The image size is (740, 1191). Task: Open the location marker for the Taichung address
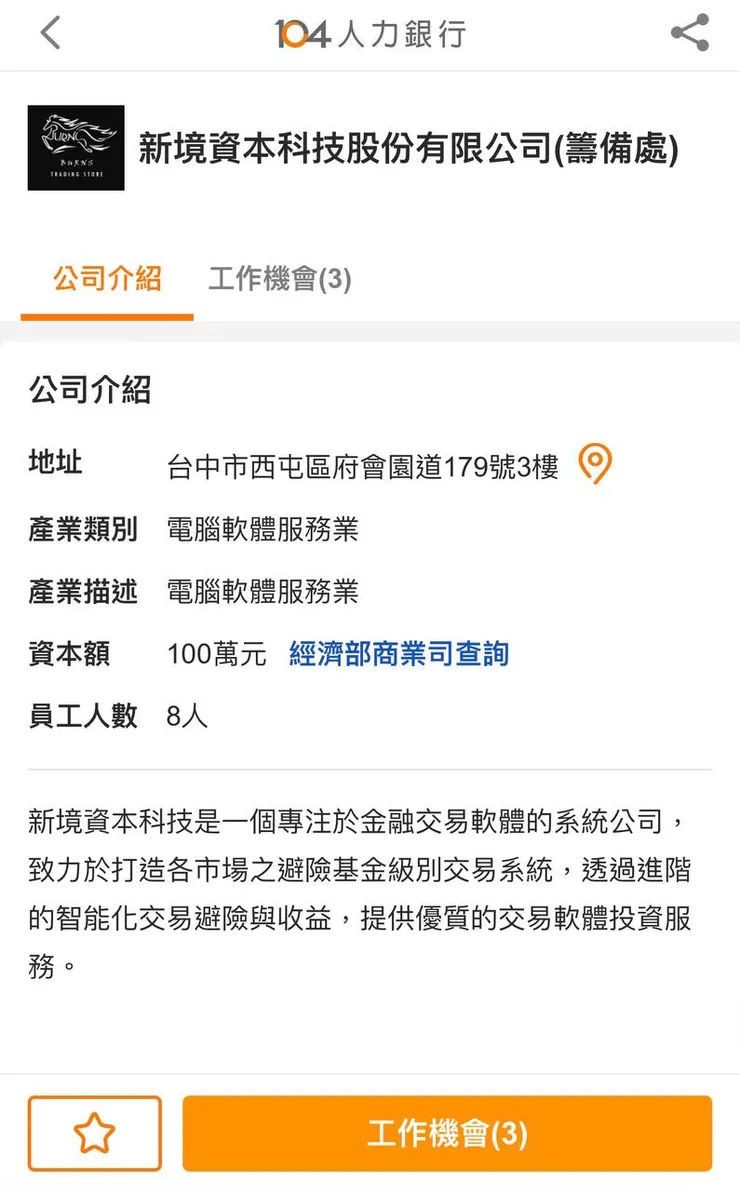(594, 464)
